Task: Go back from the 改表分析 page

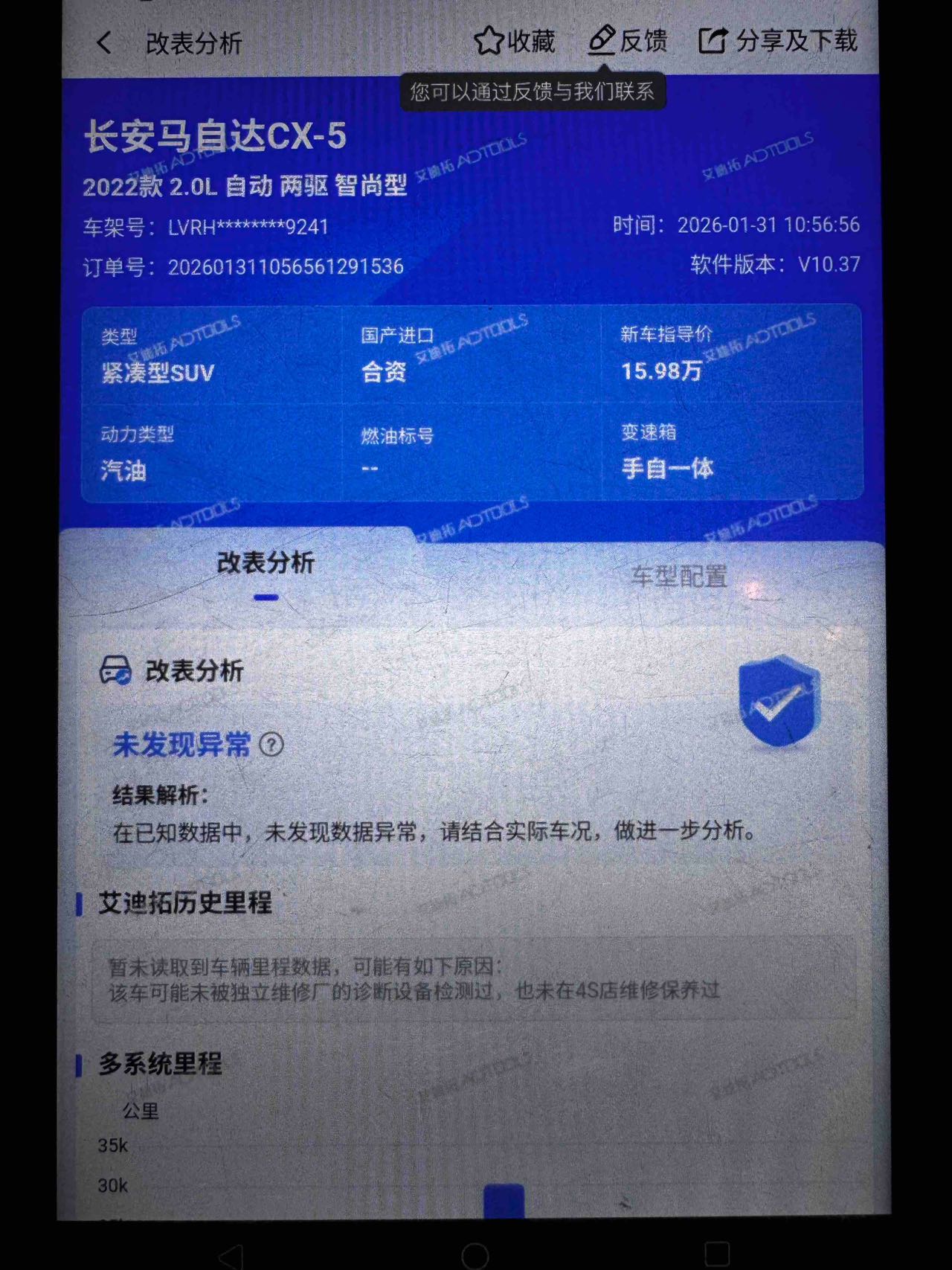Action: [104, 43]
